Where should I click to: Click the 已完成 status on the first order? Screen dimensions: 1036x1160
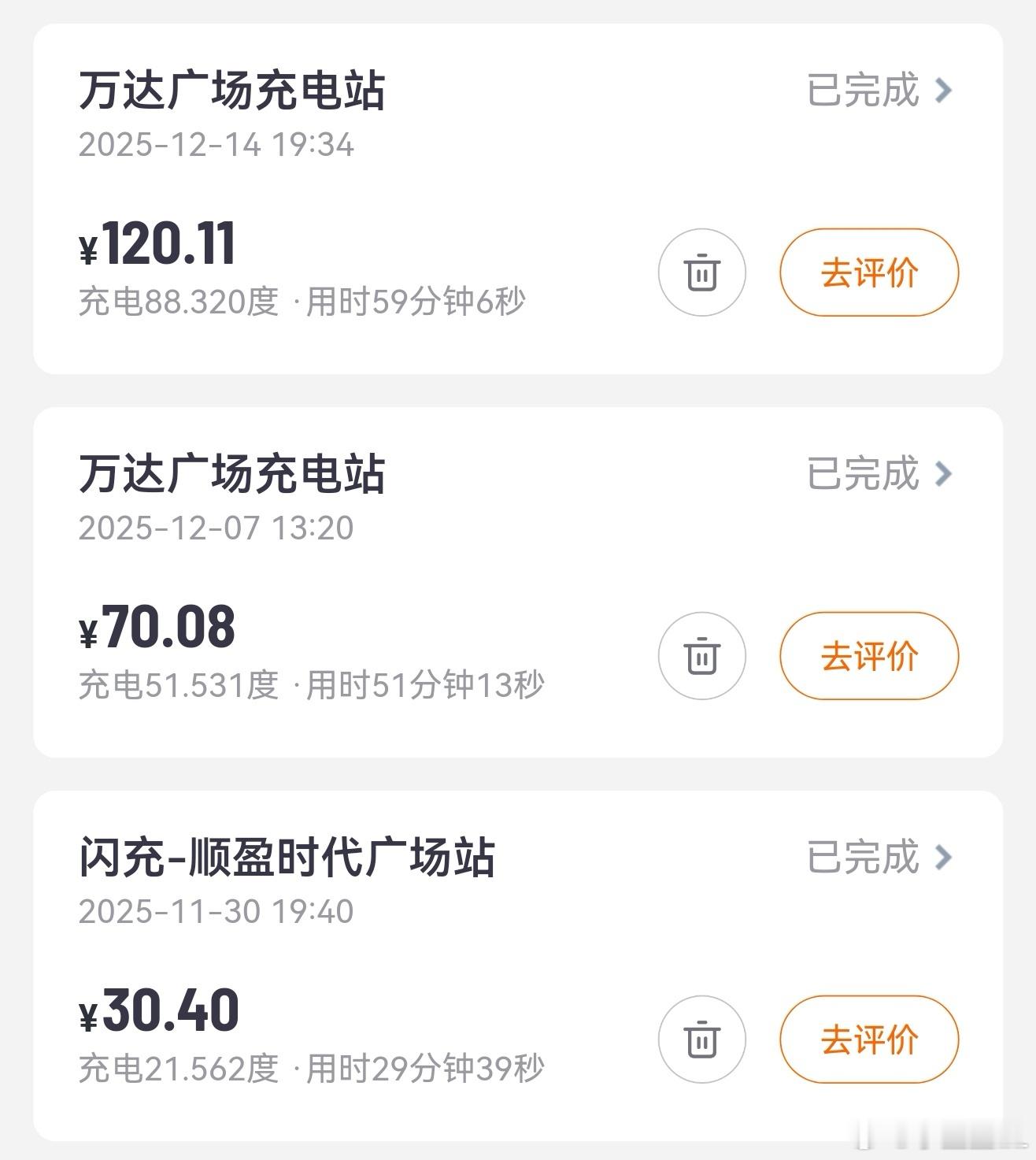tap(863, 89)
